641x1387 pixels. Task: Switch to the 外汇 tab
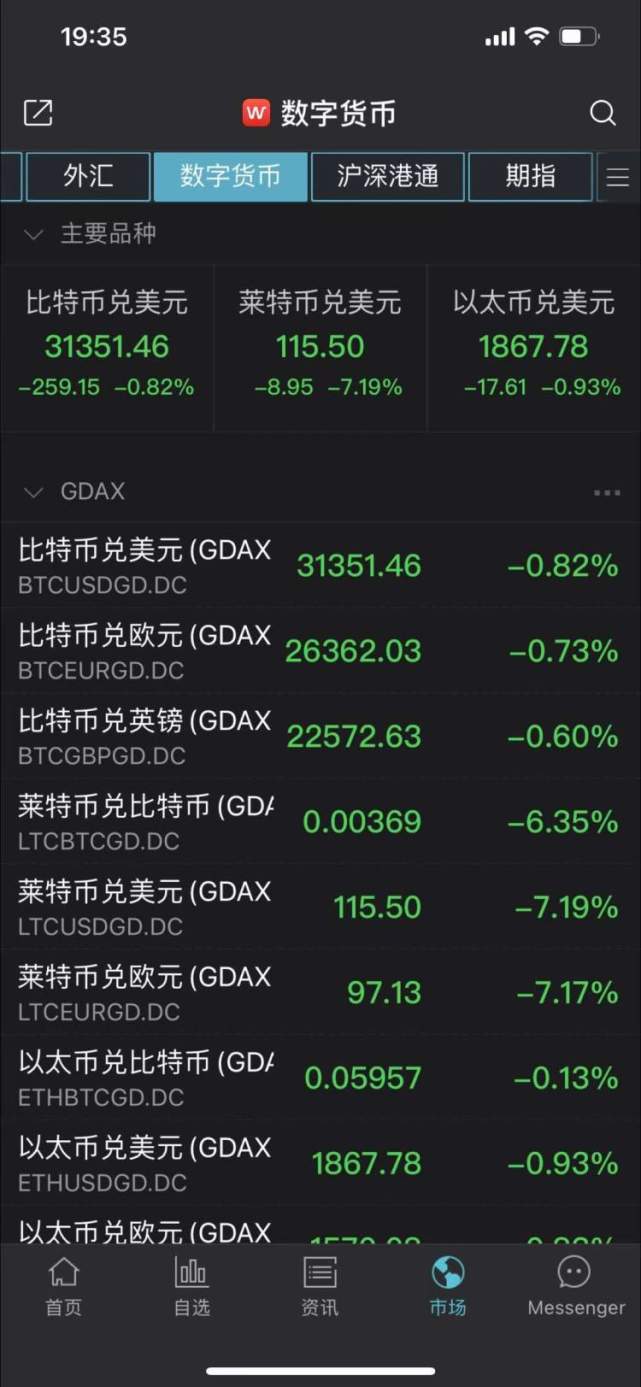click(88, 177)
